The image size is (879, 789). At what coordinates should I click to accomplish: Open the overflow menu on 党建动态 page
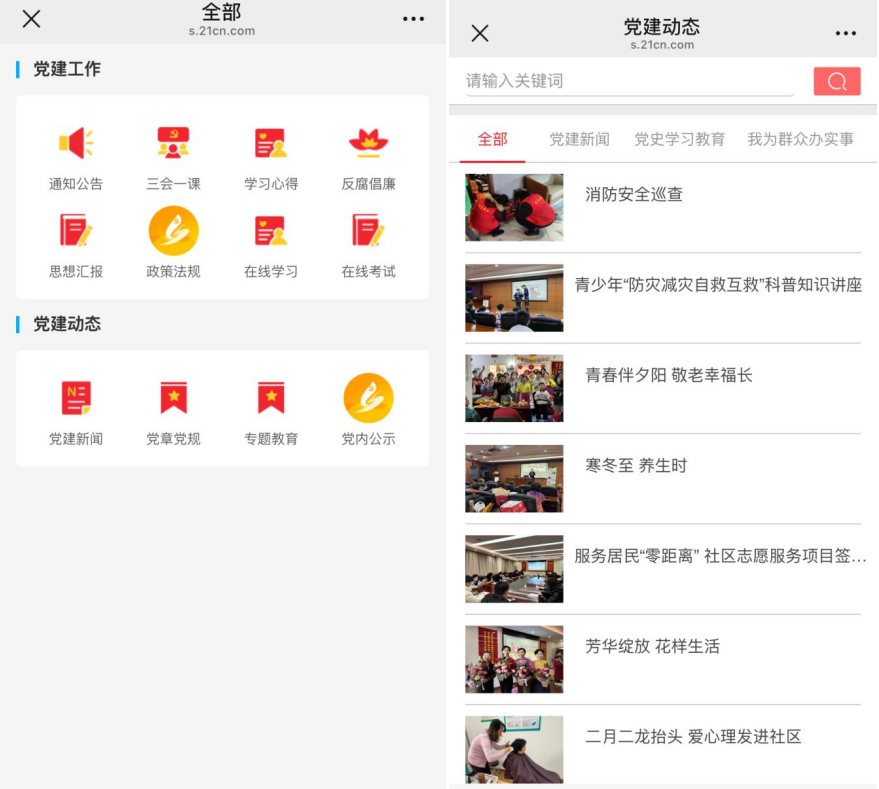(845, 33)
